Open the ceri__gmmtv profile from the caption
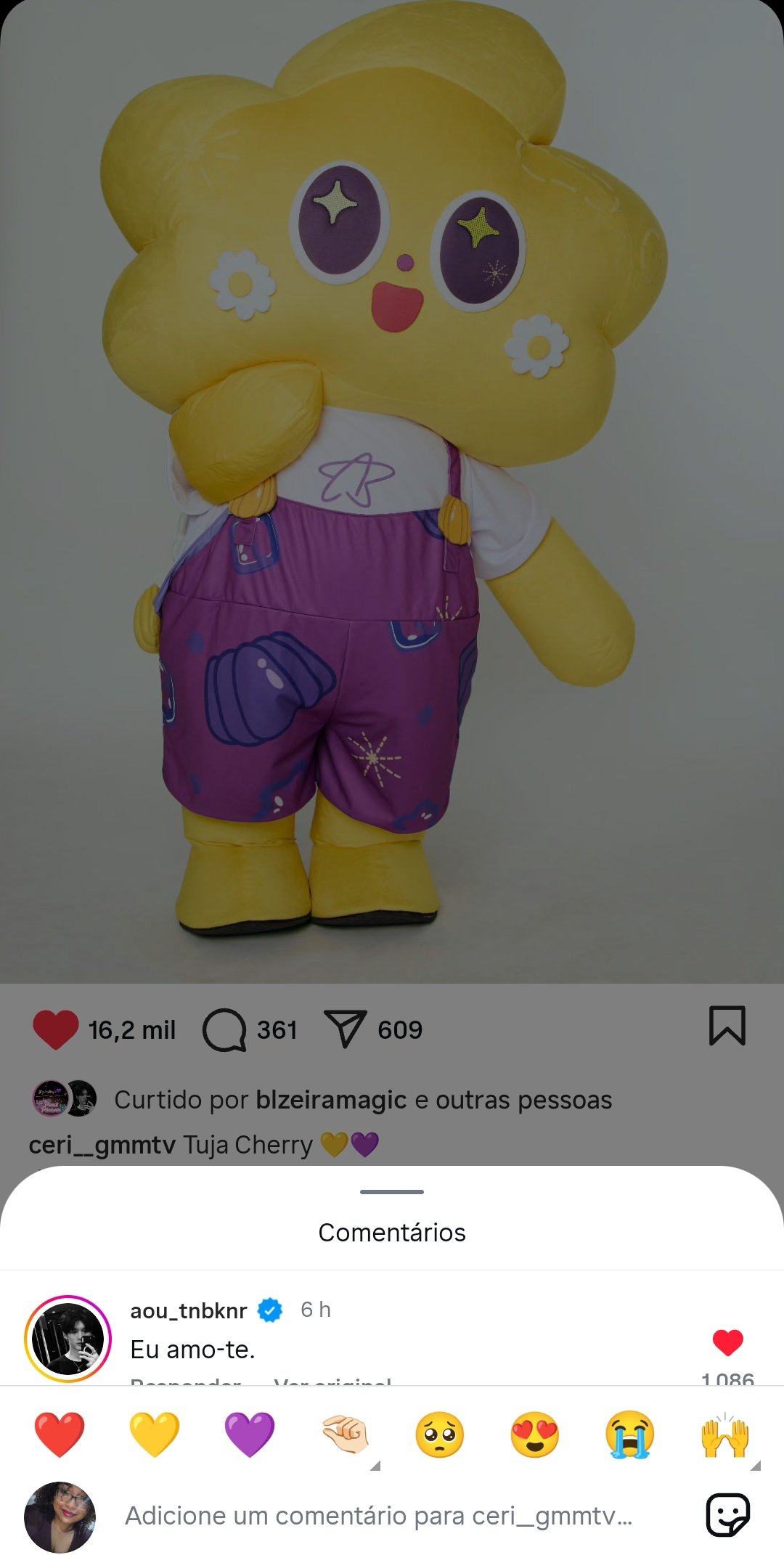 (x=102, y=1145)
